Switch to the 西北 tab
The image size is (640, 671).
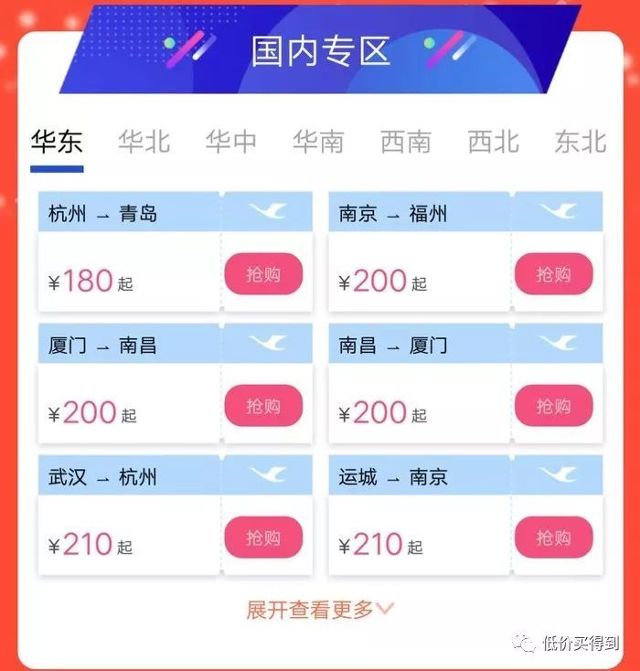click(493, 142)
